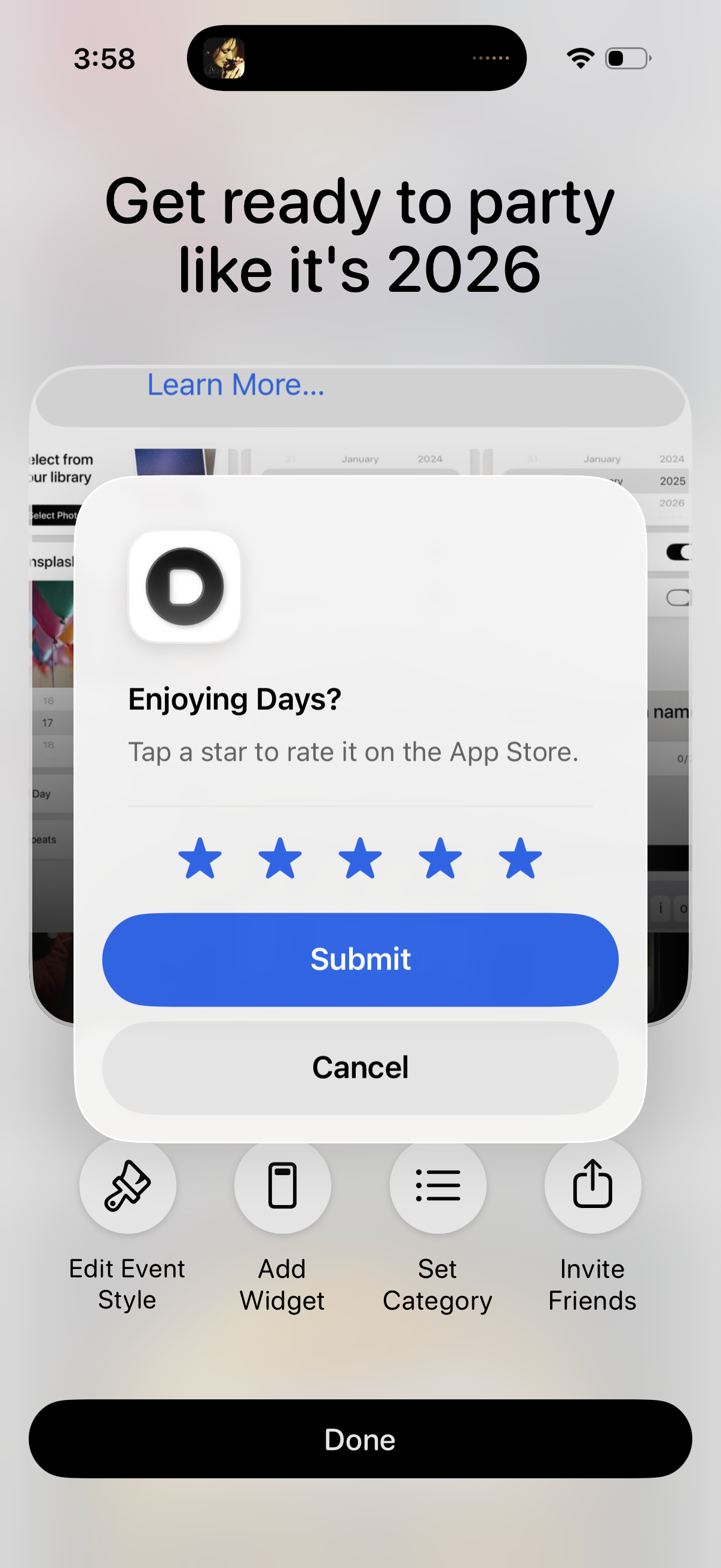Give a three-star rating
The height and width of the screenshot is (1568, 721).
[x=360, y=858]
